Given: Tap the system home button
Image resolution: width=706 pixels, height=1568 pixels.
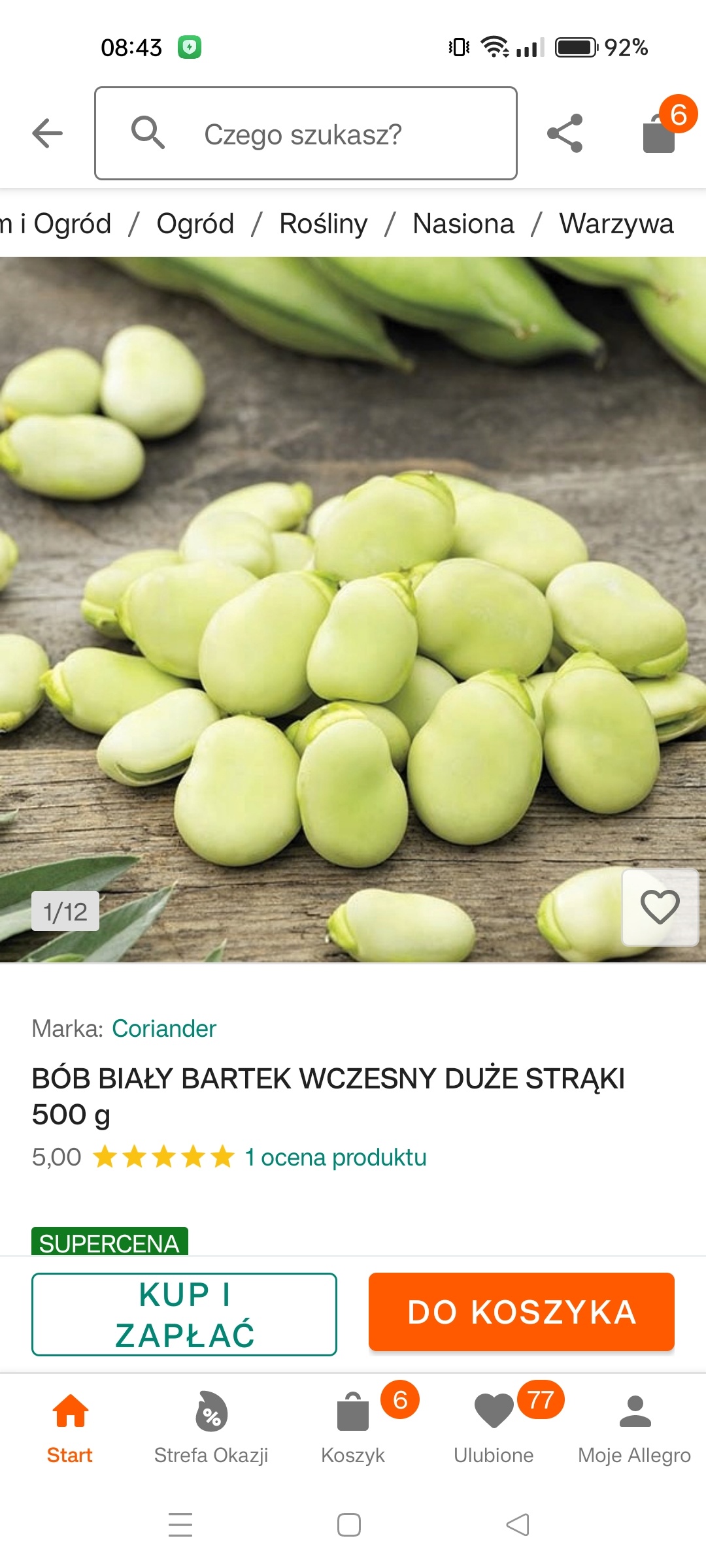Looking at the screenshot, I should pyautogui.click(x=349, y=1525).
